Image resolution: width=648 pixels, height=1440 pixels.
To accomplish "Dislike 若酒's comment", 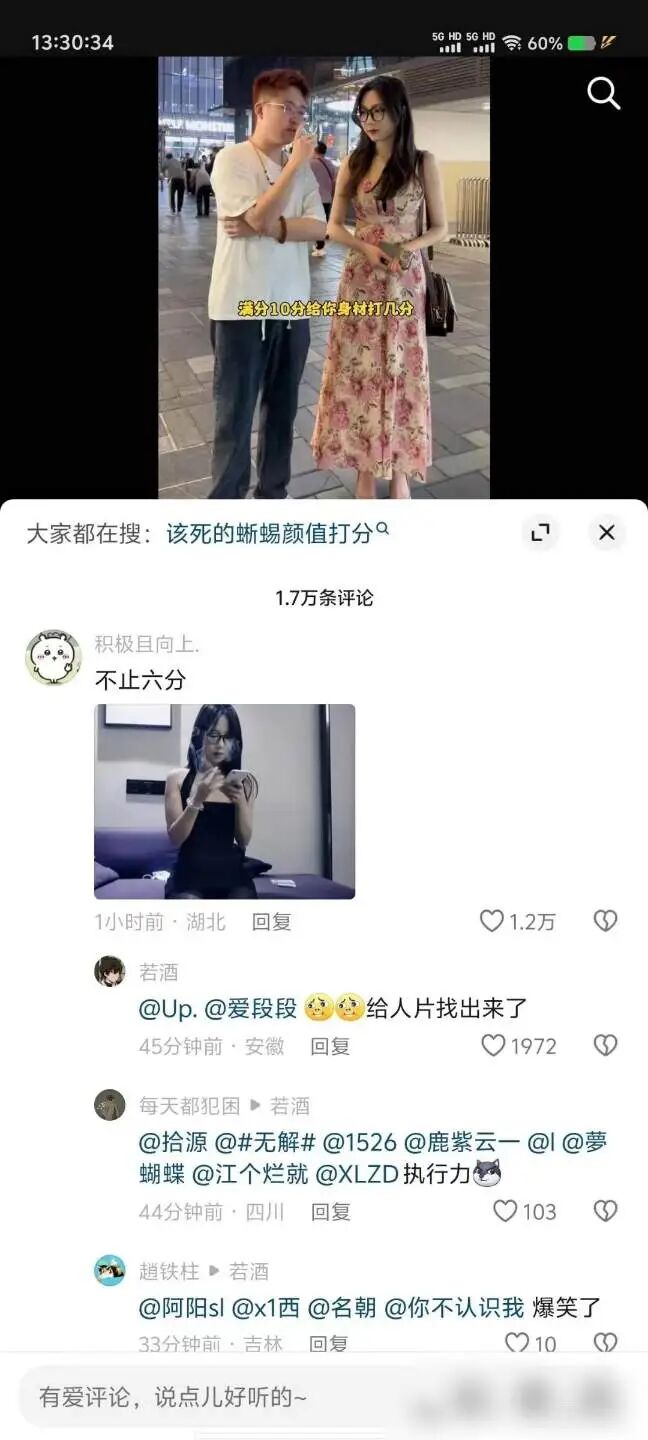I will tap(605, 1046).
